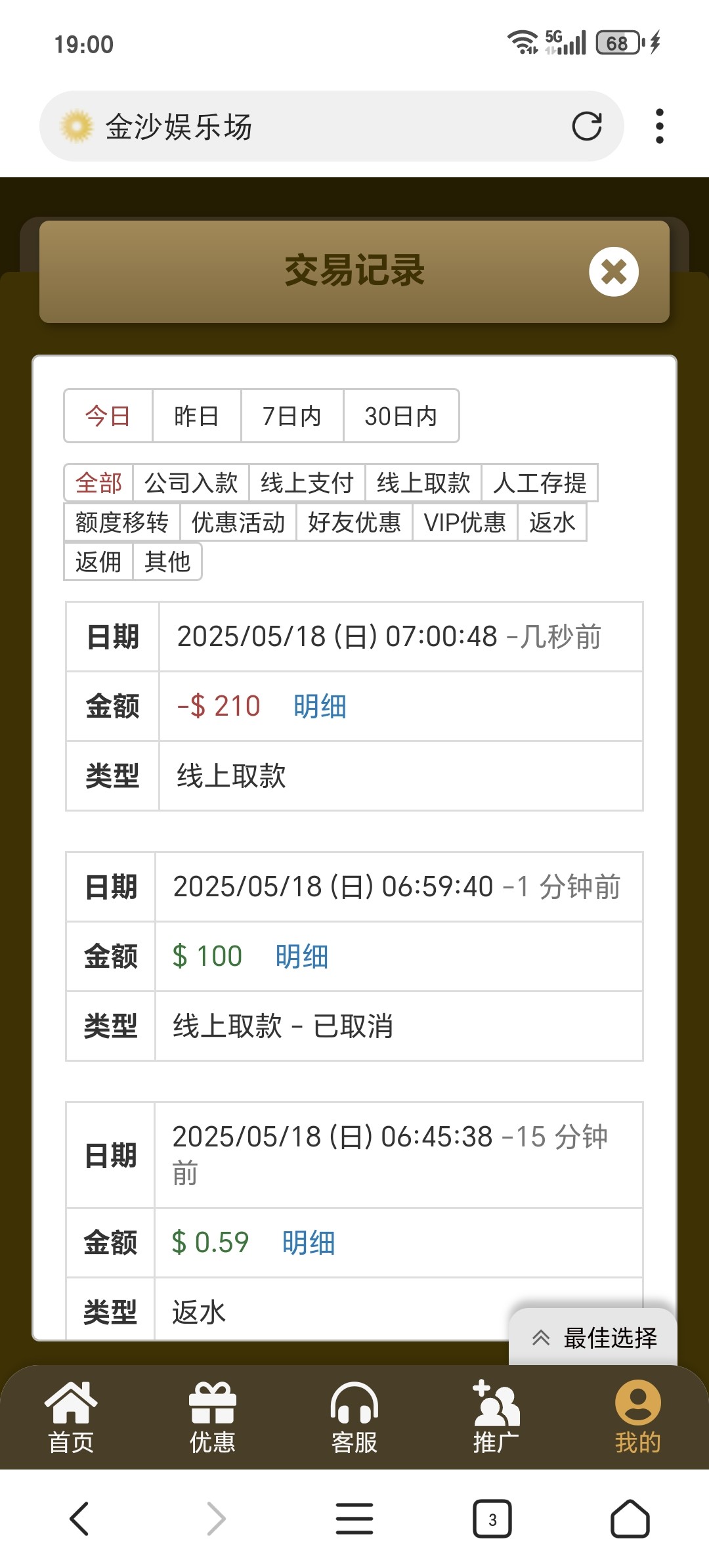Viewport: 709px width, 1568px height.
Task: Open the browser overflow menu
Action: point(659,126)
